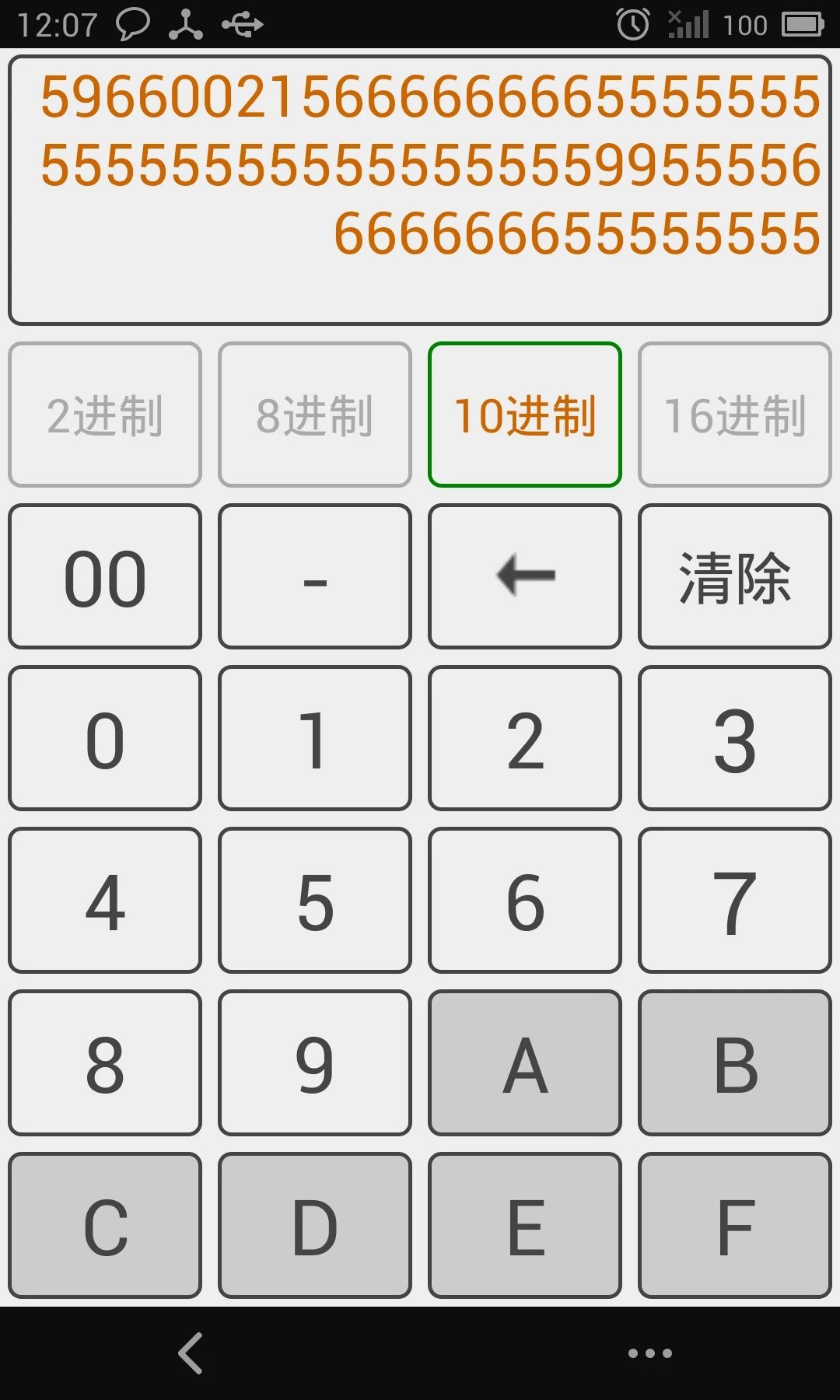Tap the number 9 key
This screenshot has width=840, height=1400.
tap(315, 1062)
